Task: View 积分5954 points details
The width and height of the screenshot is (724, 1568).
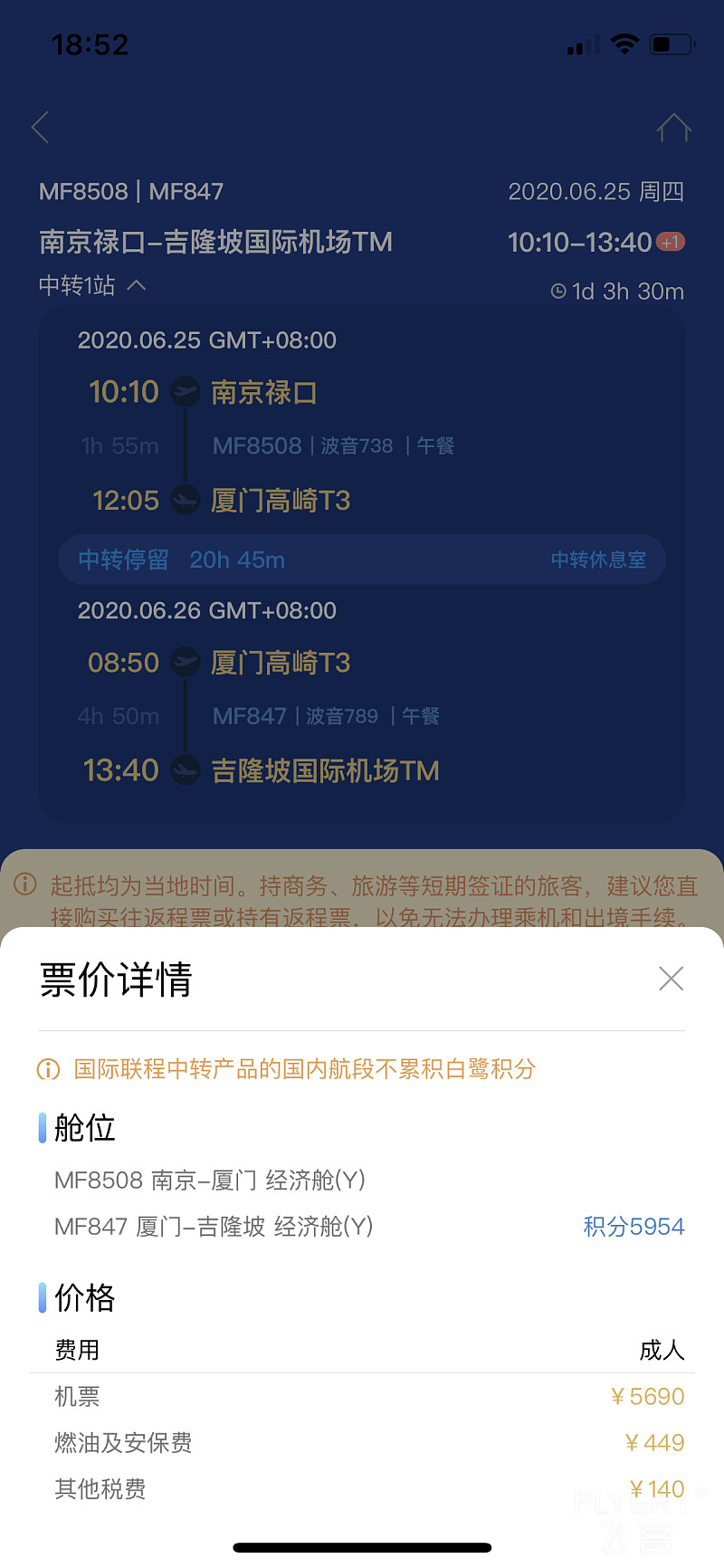Action: 633,1227
